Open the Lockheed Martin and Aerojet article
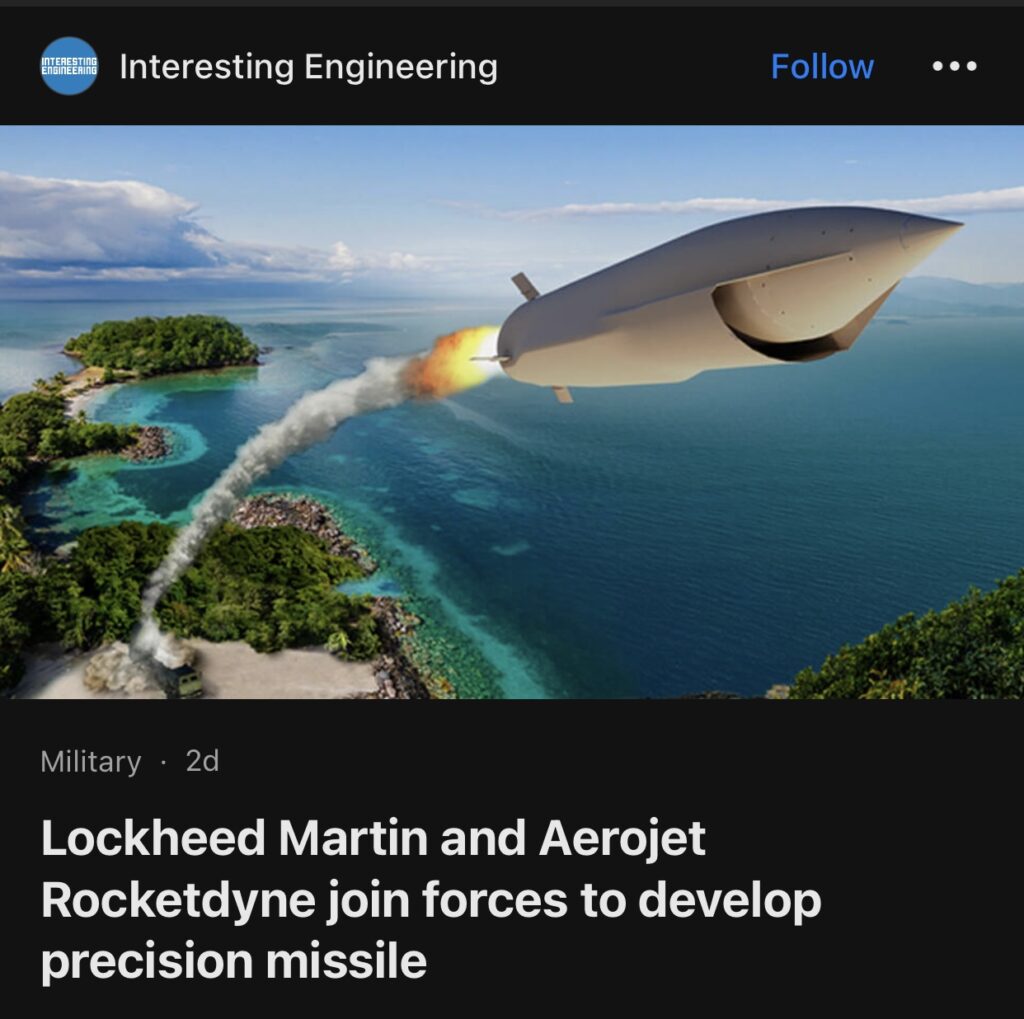 coord(430,900)
